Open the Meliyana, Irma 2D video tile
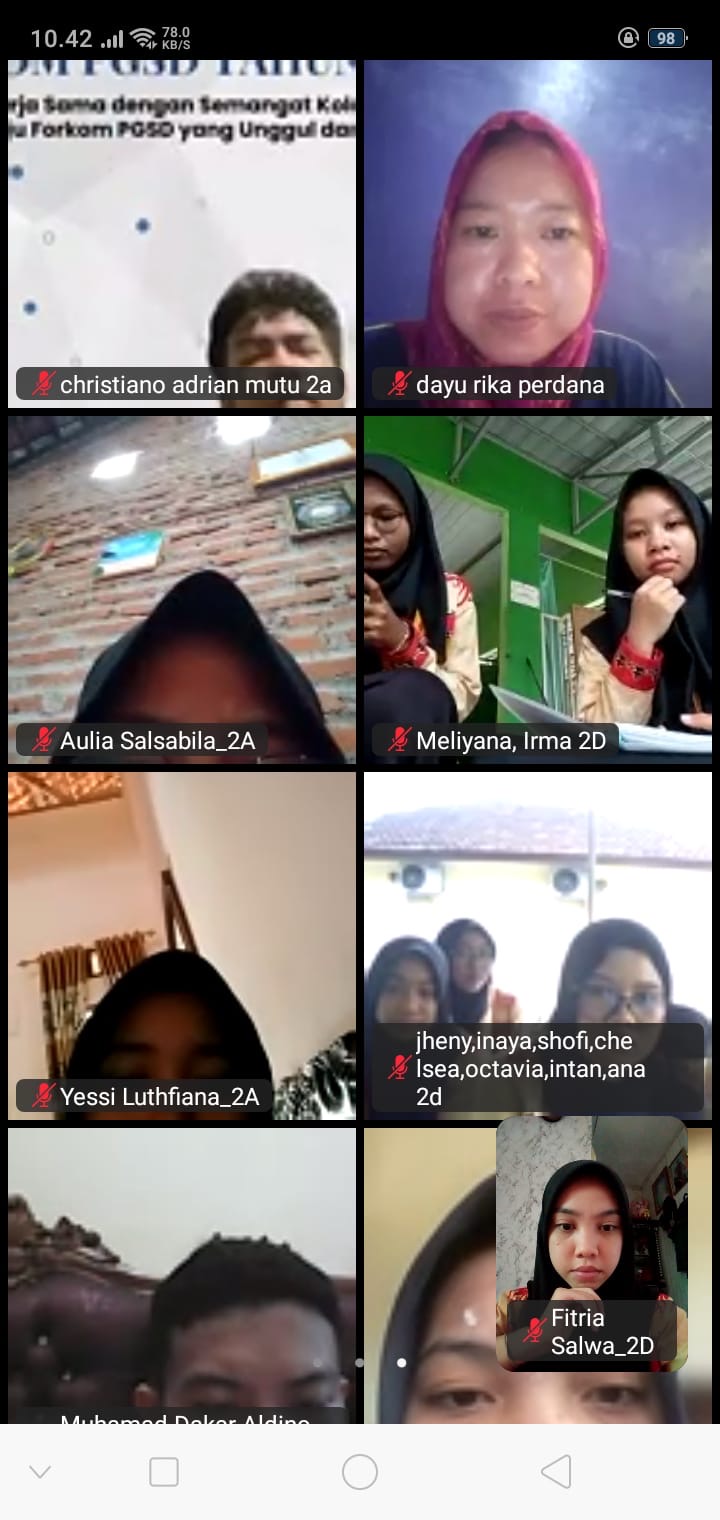Image resolution: width=720 pixels, height=1520 pixels. pos(537,589)
